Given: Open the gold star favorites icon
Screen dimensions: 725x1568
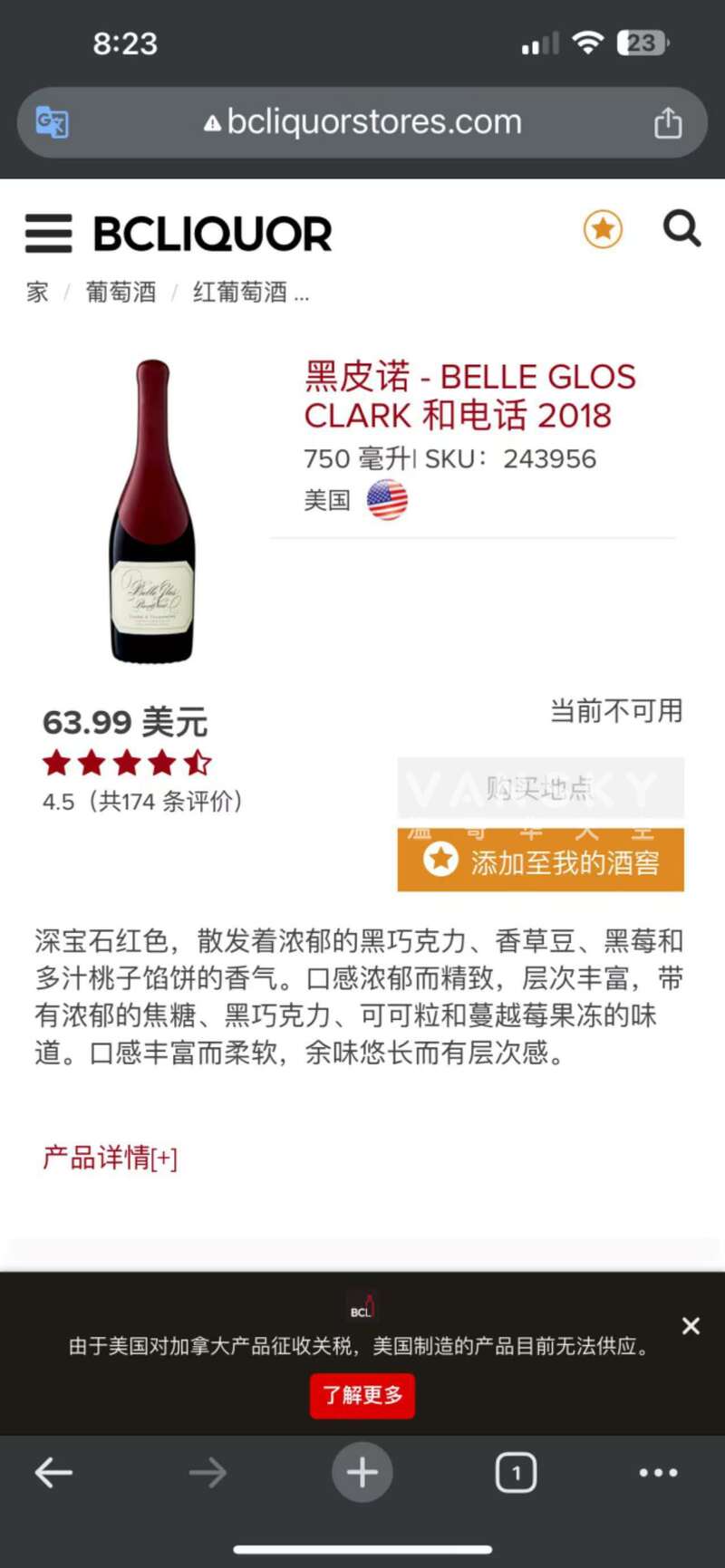Looking at the screenshot, I should [603, 229].
